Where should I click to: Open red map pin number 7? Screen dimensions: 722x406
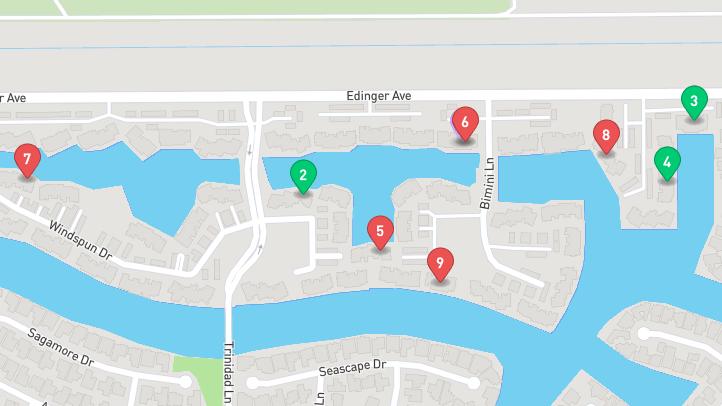(x=27, y=159)
